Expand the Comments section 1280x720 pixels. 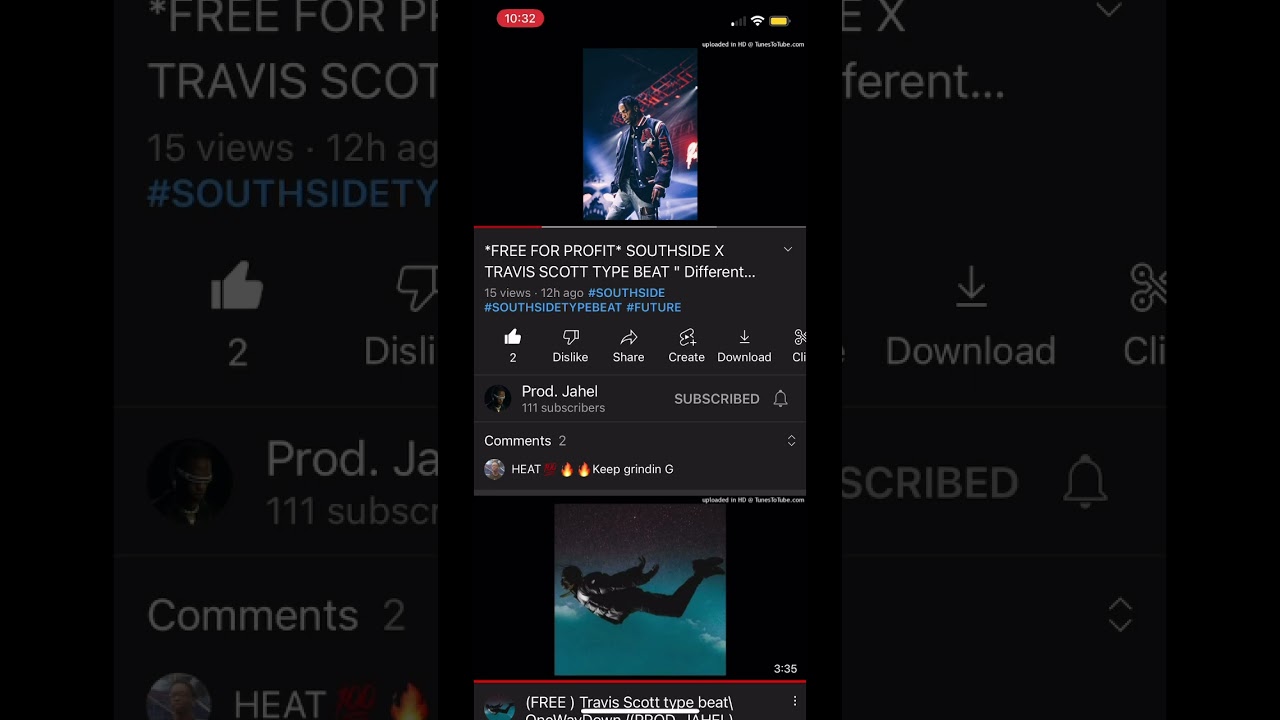coord(791,441)
